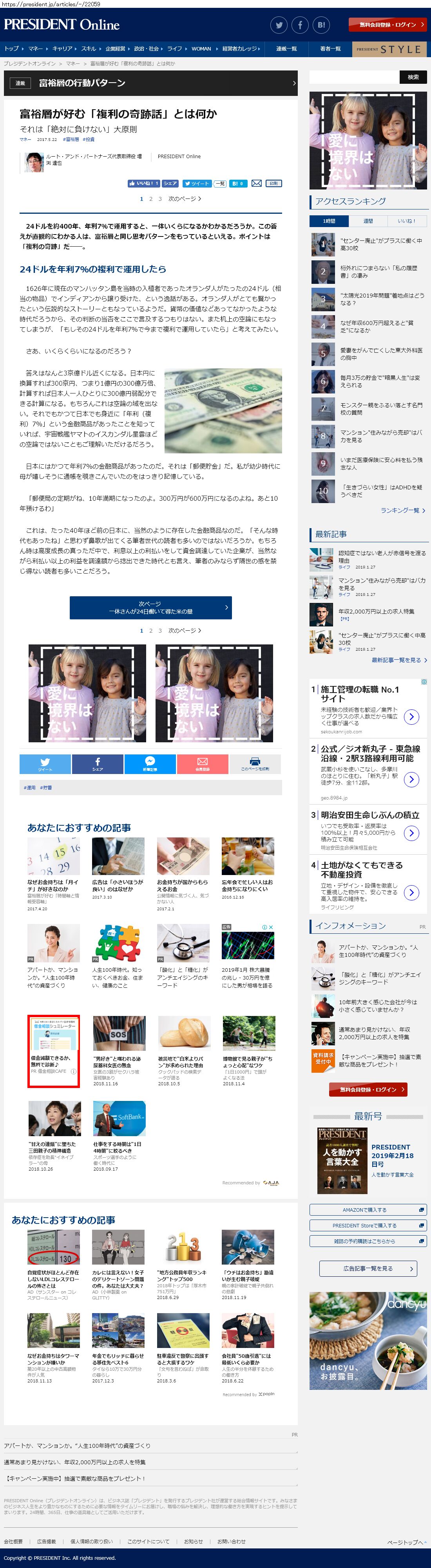Expand the 富裕層の行動パターン series banner
The image size is (431, 1568).
coord(150,83)
